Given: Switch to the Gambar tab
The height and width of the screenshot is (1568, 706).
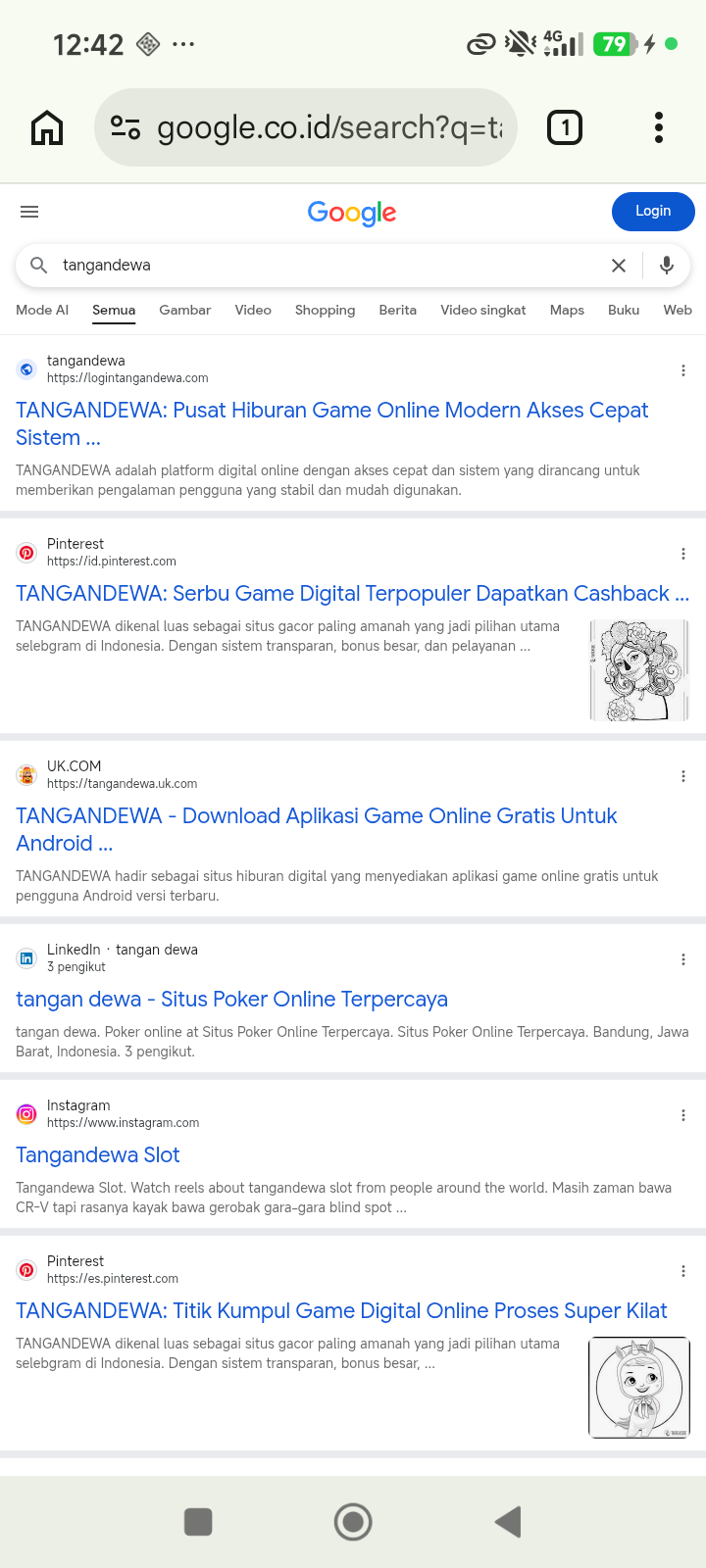Looking at the screenshot, I should tap(184, 310).
